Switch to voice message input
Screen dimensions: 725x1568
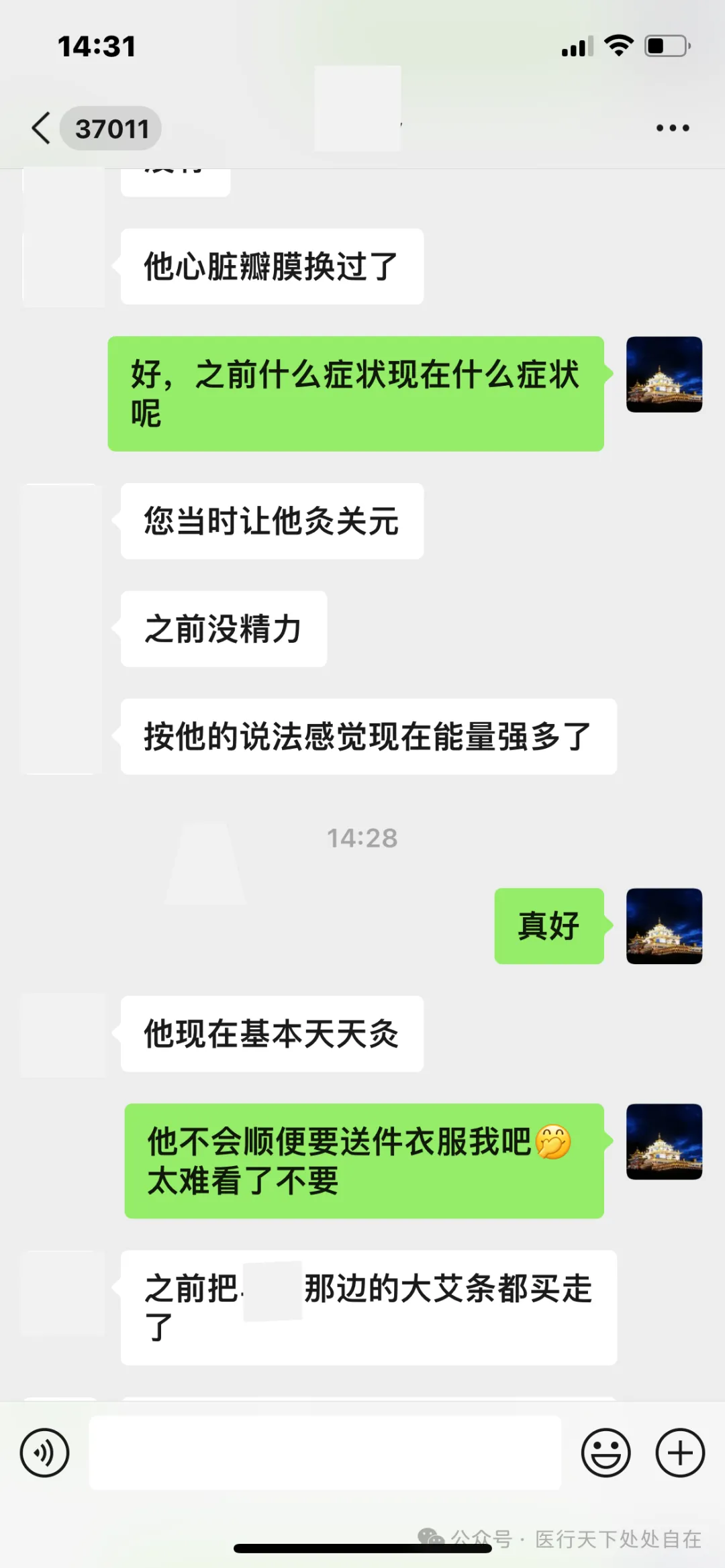coord(44,1453)
